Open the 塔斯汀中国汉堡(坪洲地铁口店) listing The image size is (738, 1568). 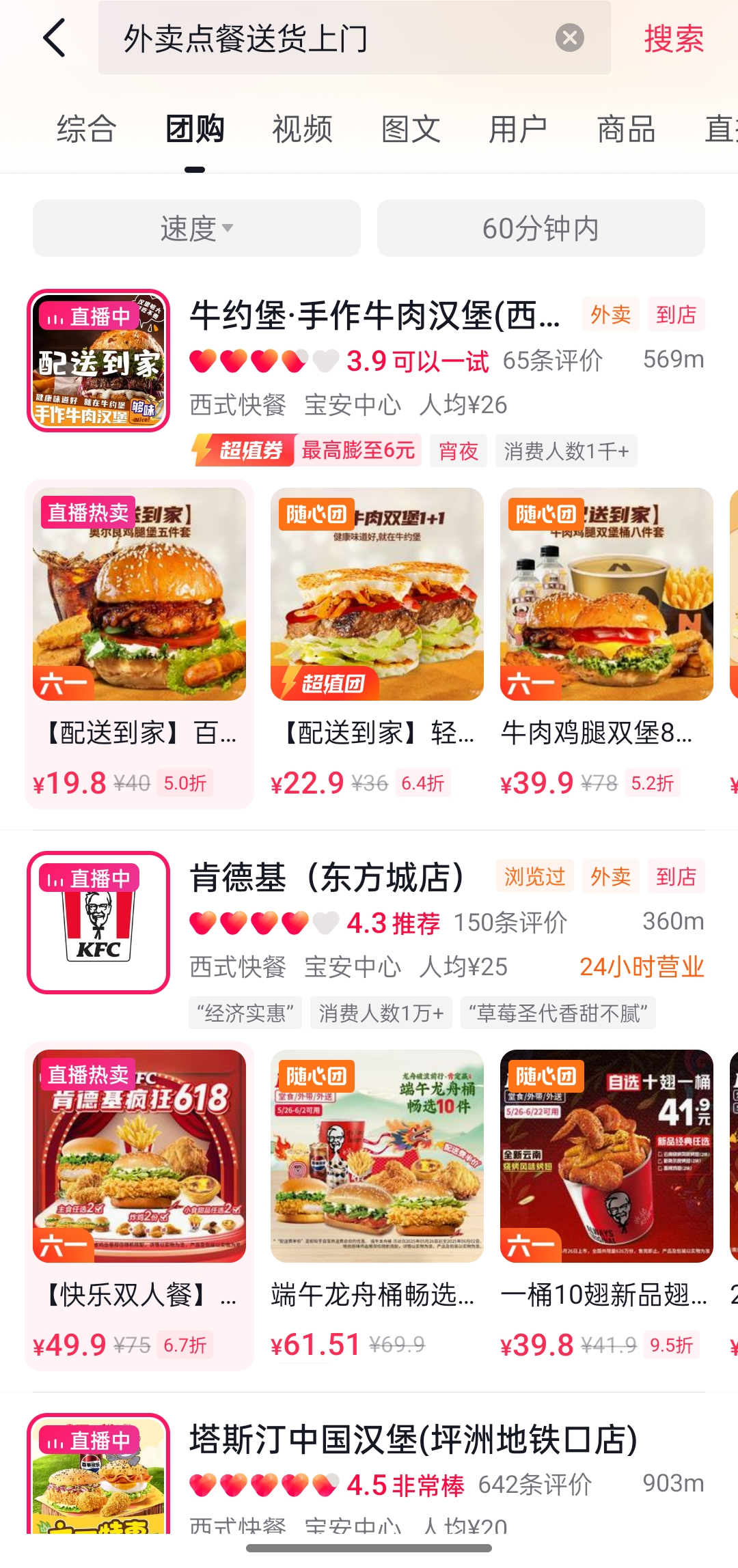413,1440
